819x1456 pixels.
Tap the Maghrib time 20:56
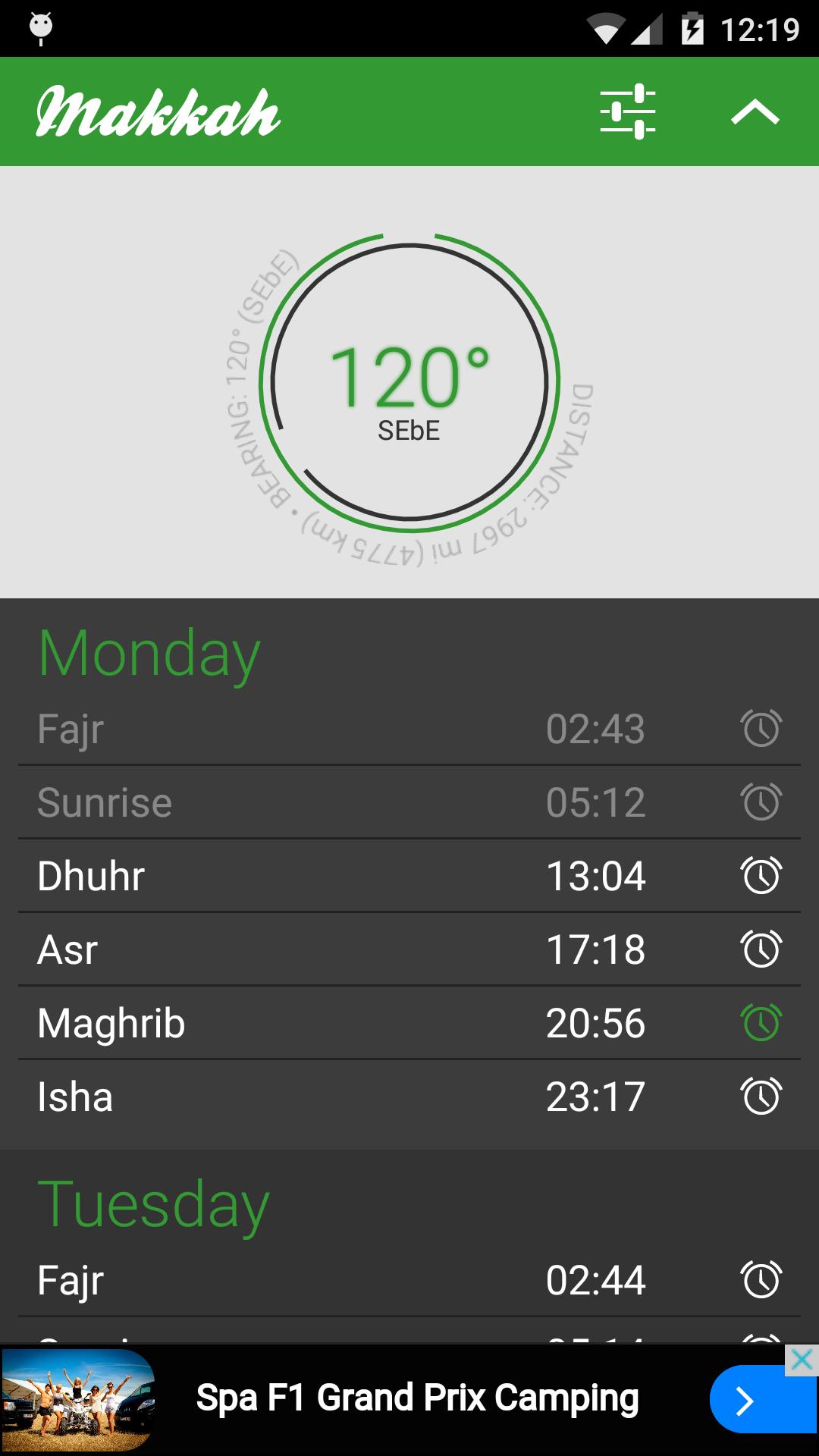point(596,1022)
